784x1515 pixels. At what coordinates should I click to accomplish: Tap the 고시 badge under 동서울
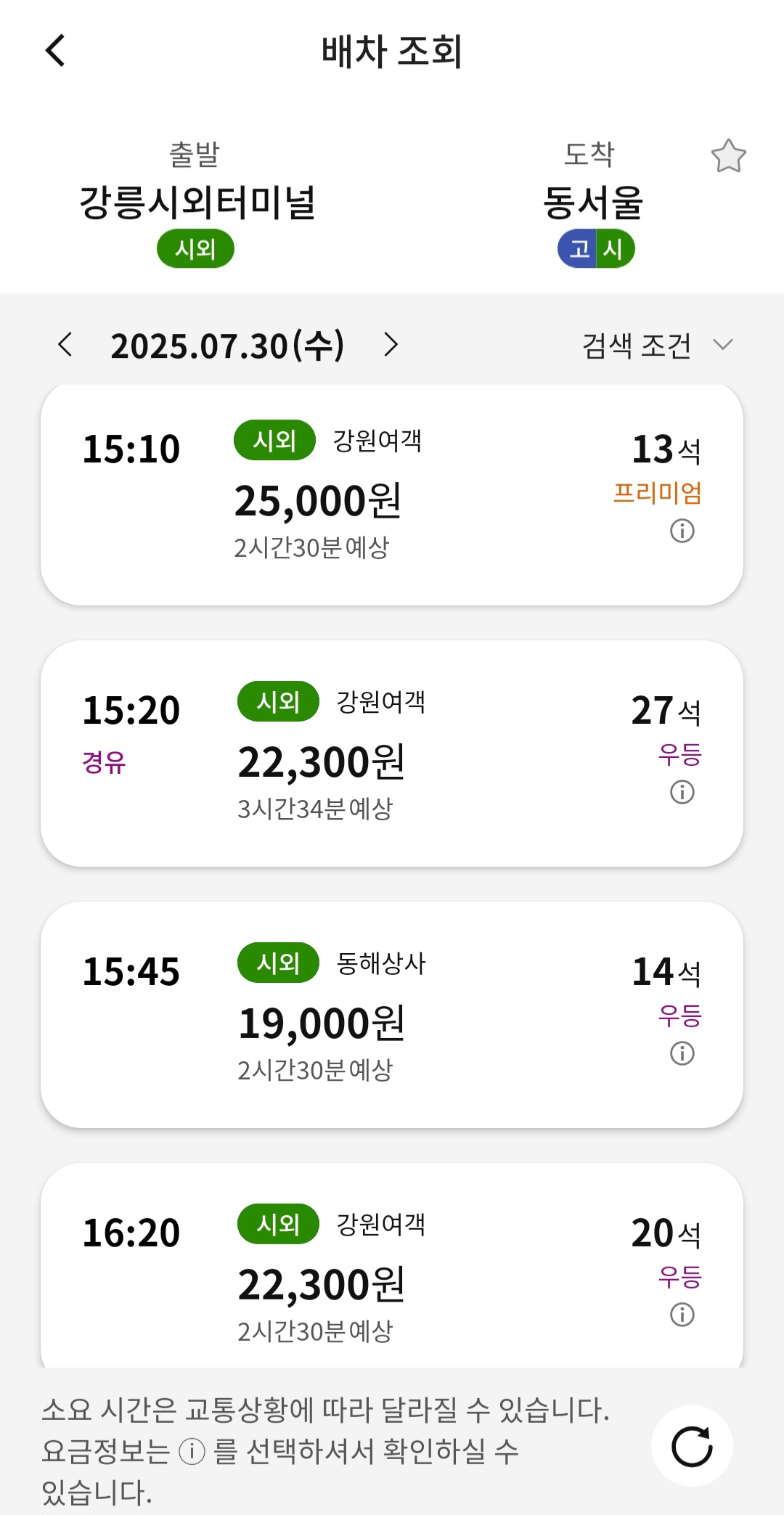click(x=595, y=248)
